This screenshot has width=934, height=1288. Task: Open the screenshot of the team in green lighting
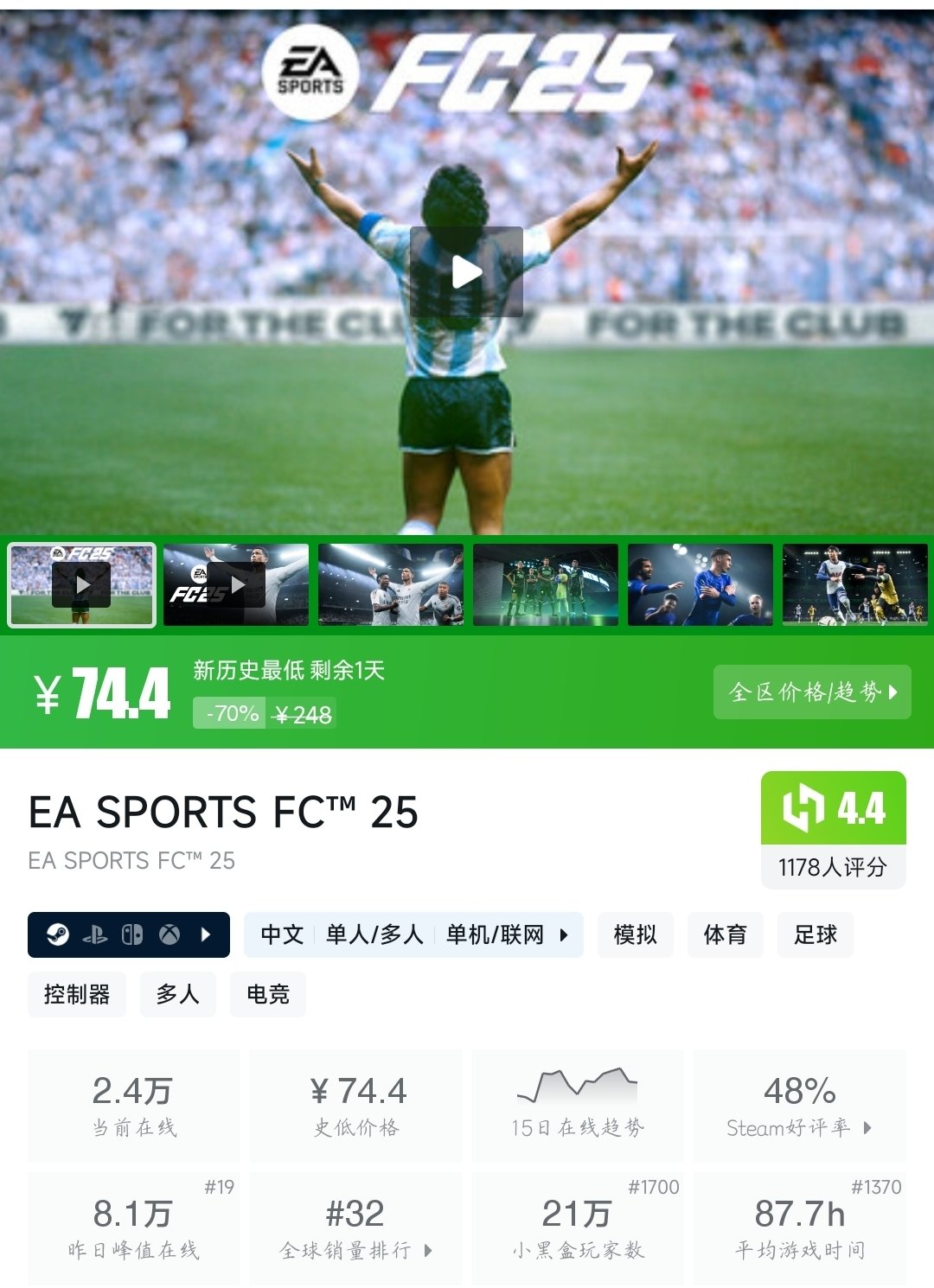coord(546,584)
